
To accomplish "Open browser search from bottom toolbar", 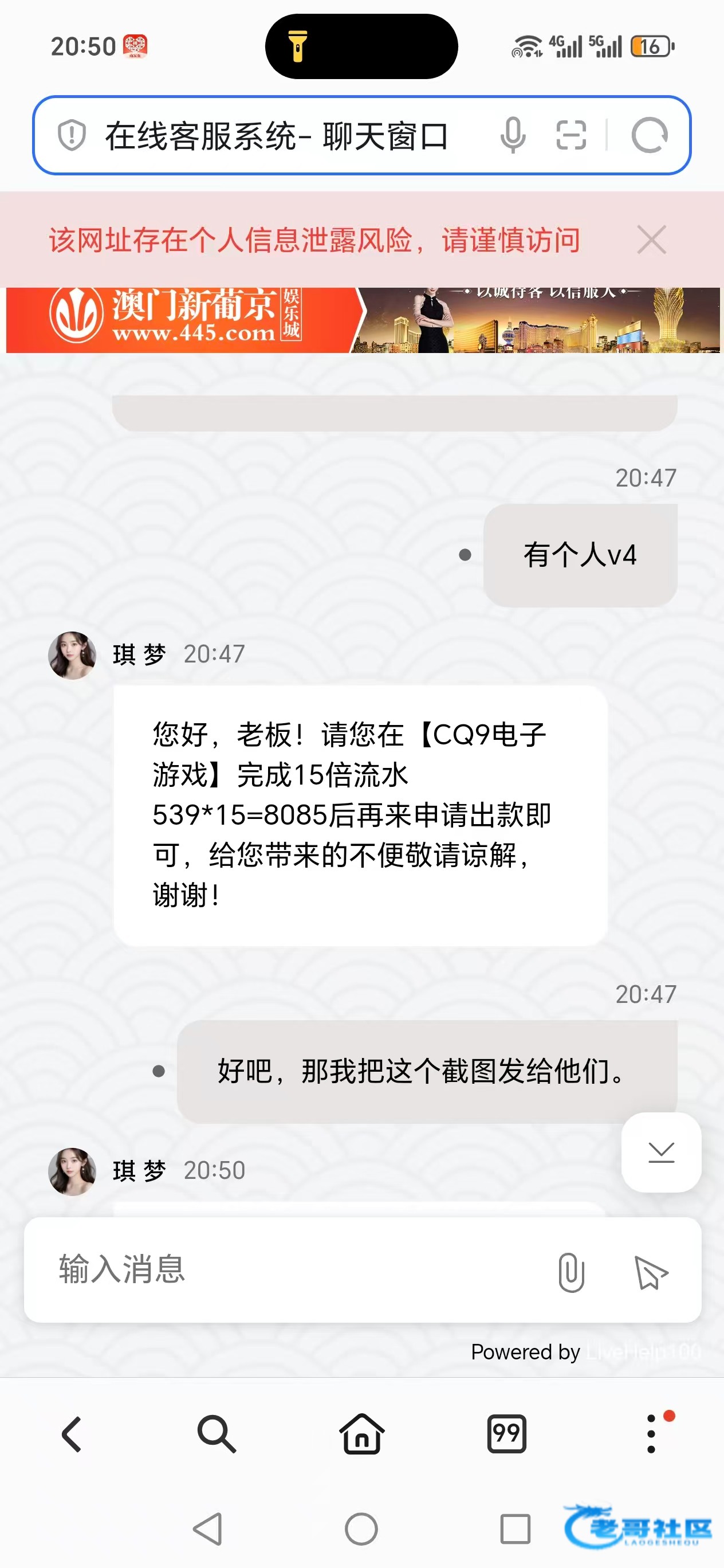I will point(217,1434).
